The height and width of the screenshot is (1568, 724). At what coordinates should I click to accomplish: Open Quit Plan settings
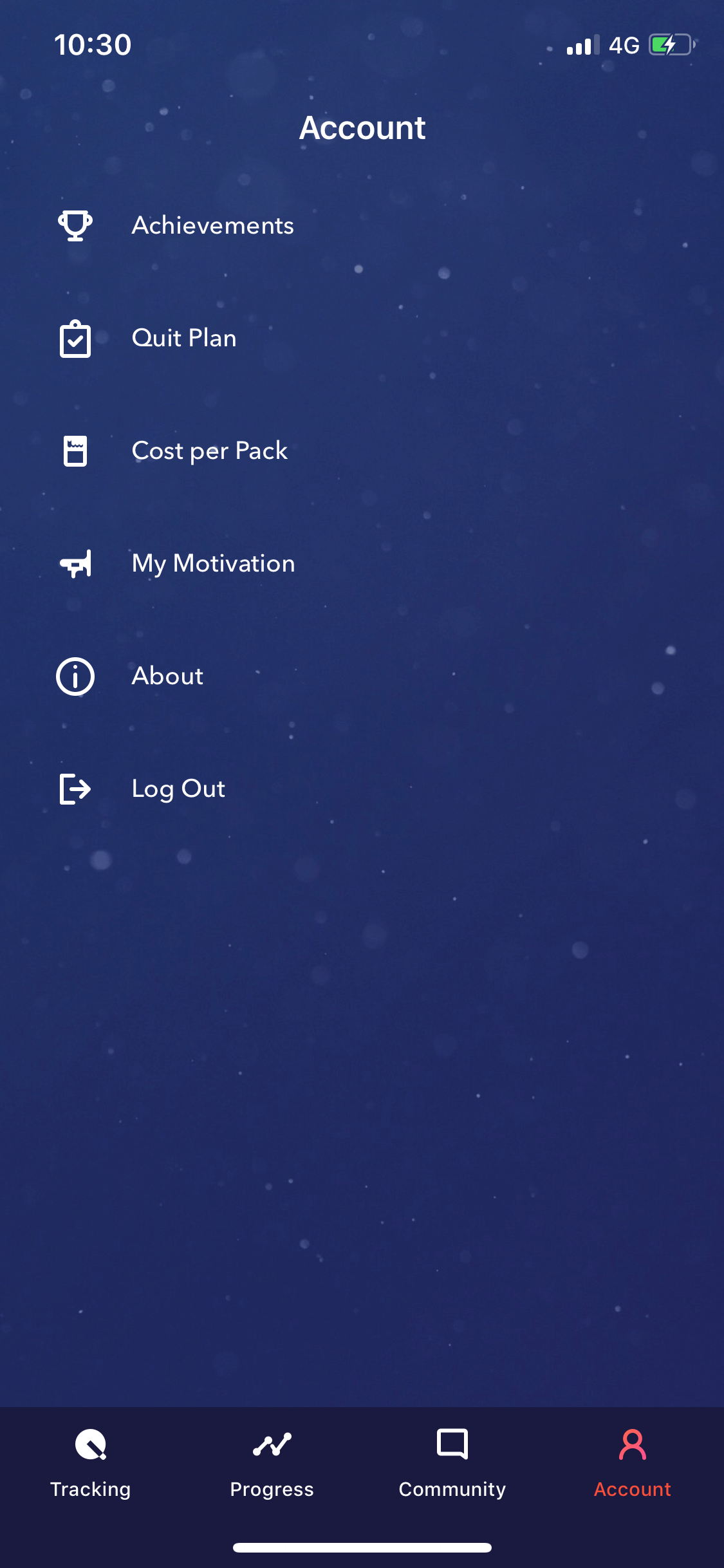pos(362,338)
